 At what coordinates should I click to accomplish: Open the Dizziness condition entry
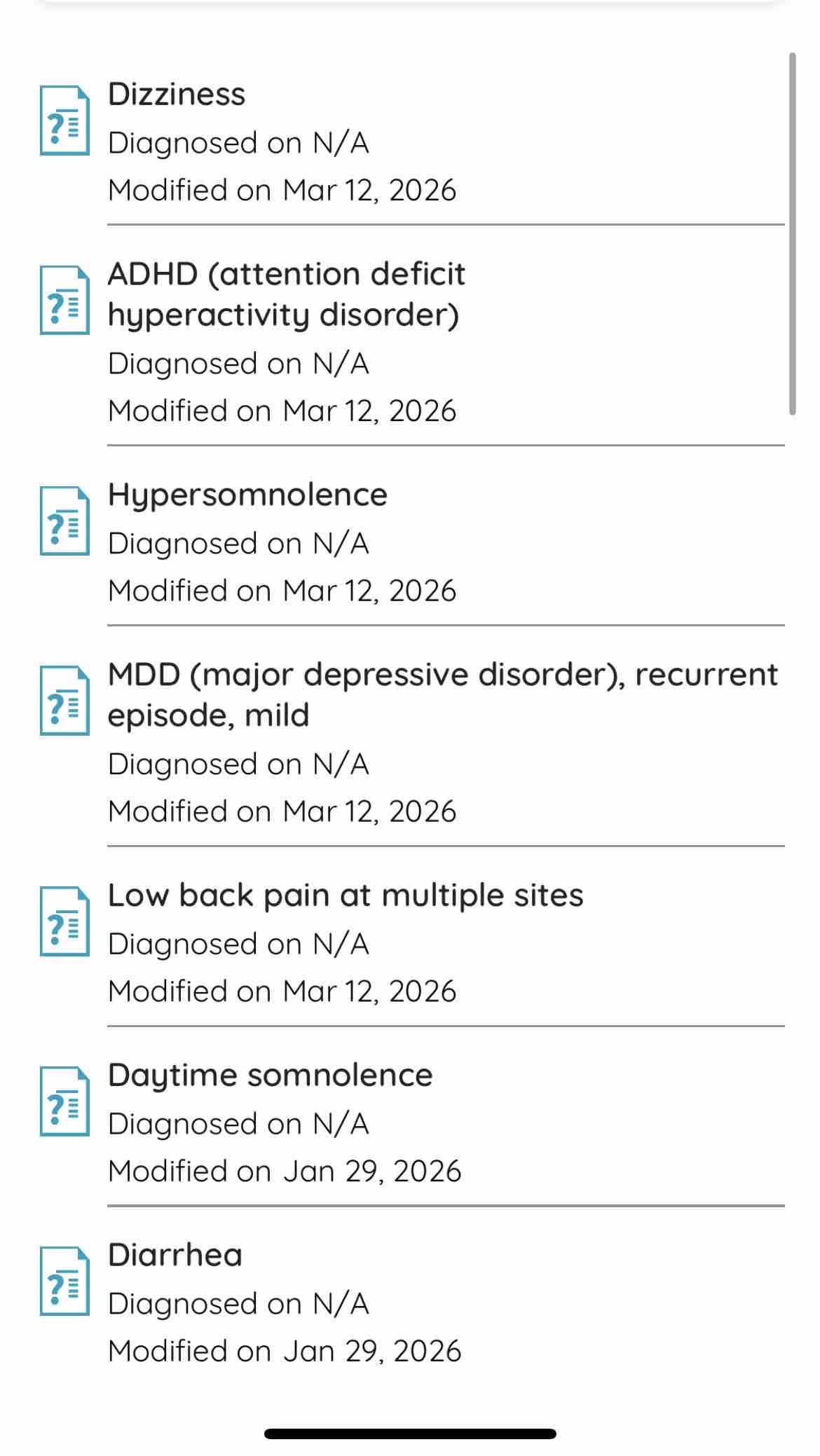coord(177,95)
